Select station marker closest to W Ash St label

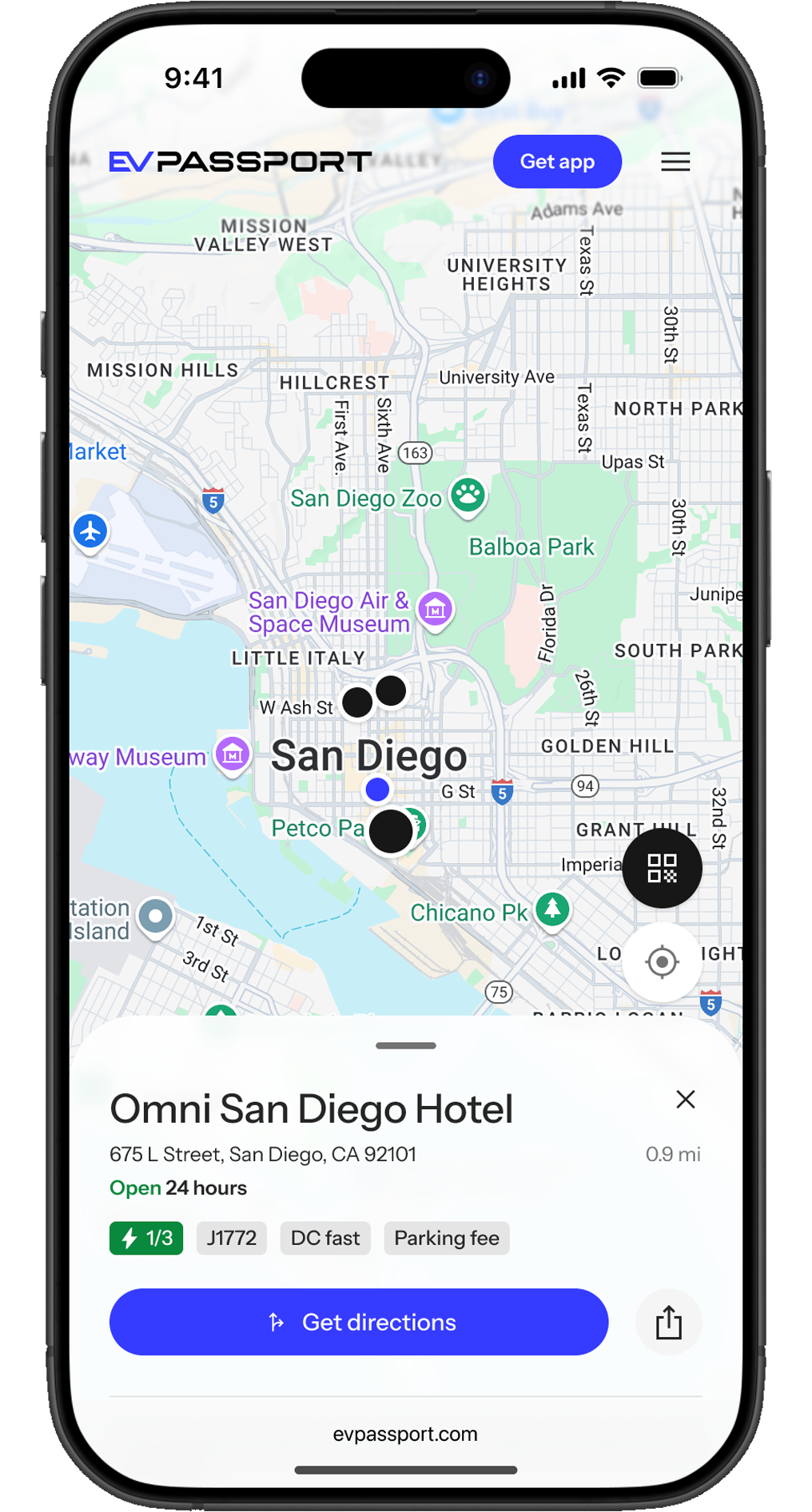(357, 702)
